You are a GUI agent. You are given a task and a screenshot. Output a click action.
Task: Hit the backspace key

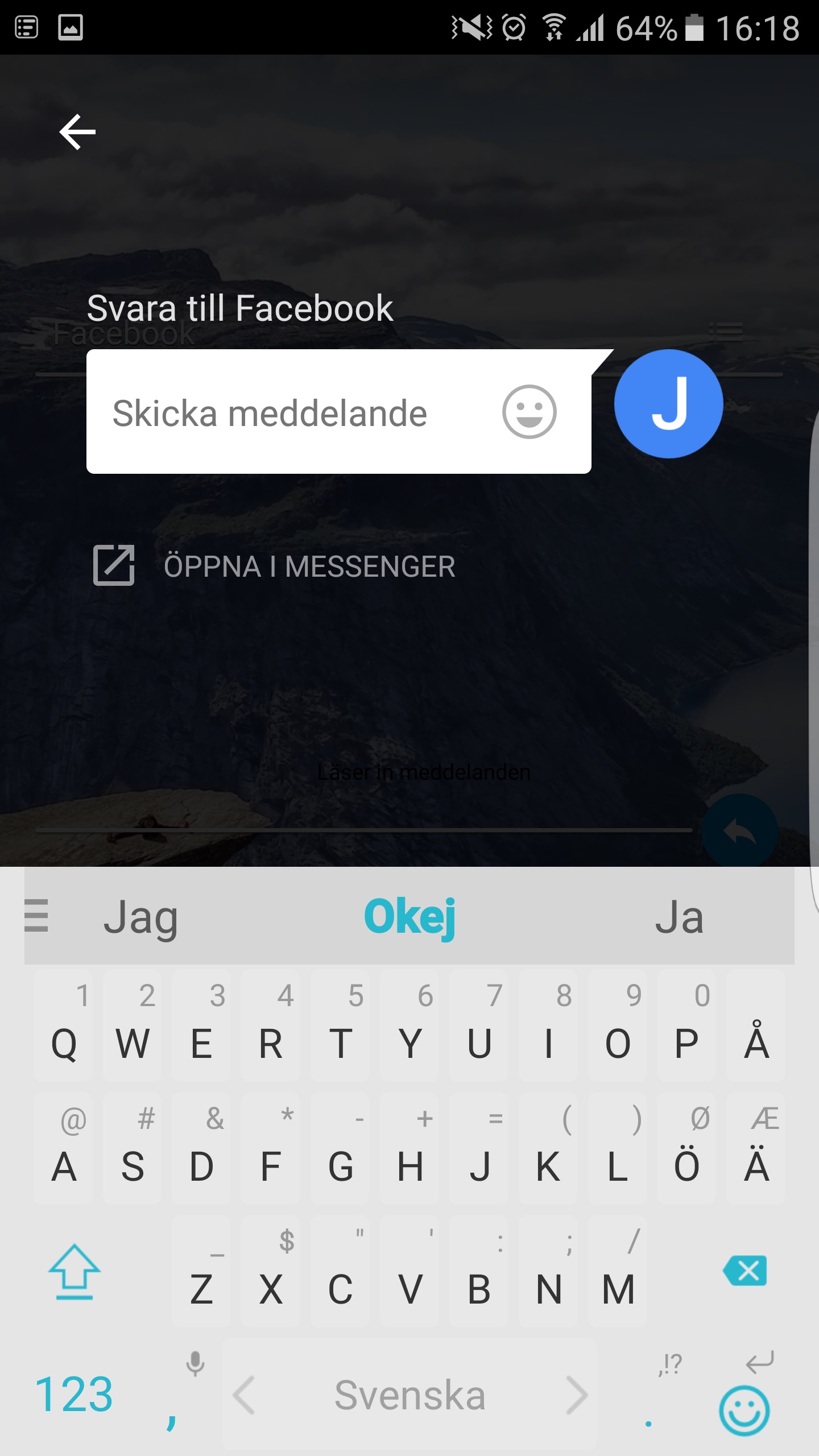(x=745, y=1271)
